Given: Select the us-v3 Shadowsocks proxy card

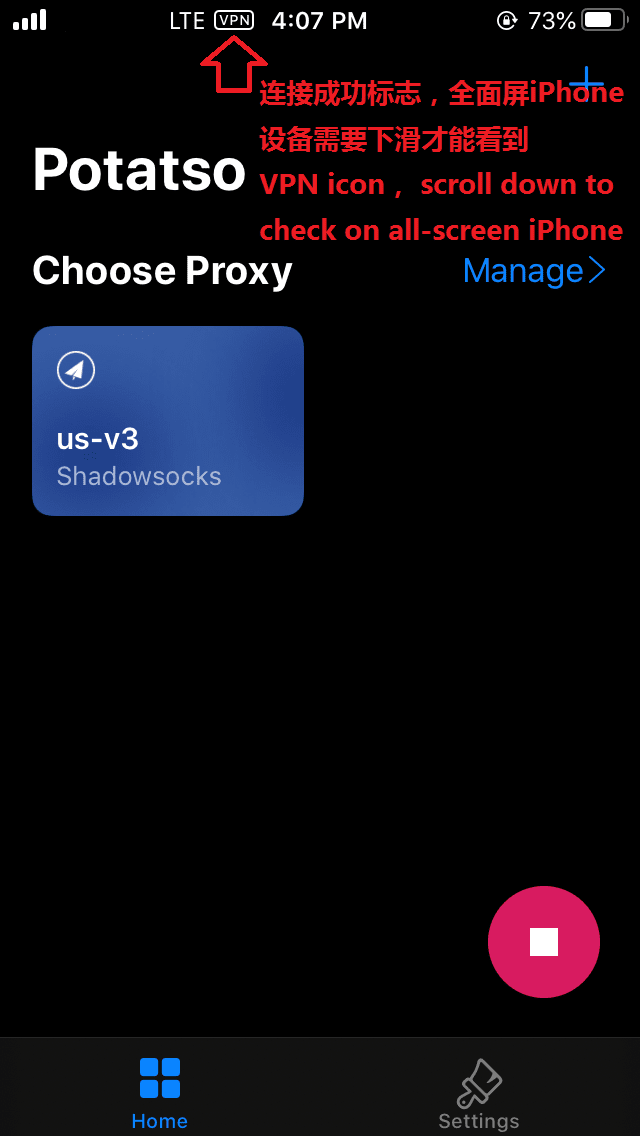Looking at the screenshot, I should (x=168, y=421).
